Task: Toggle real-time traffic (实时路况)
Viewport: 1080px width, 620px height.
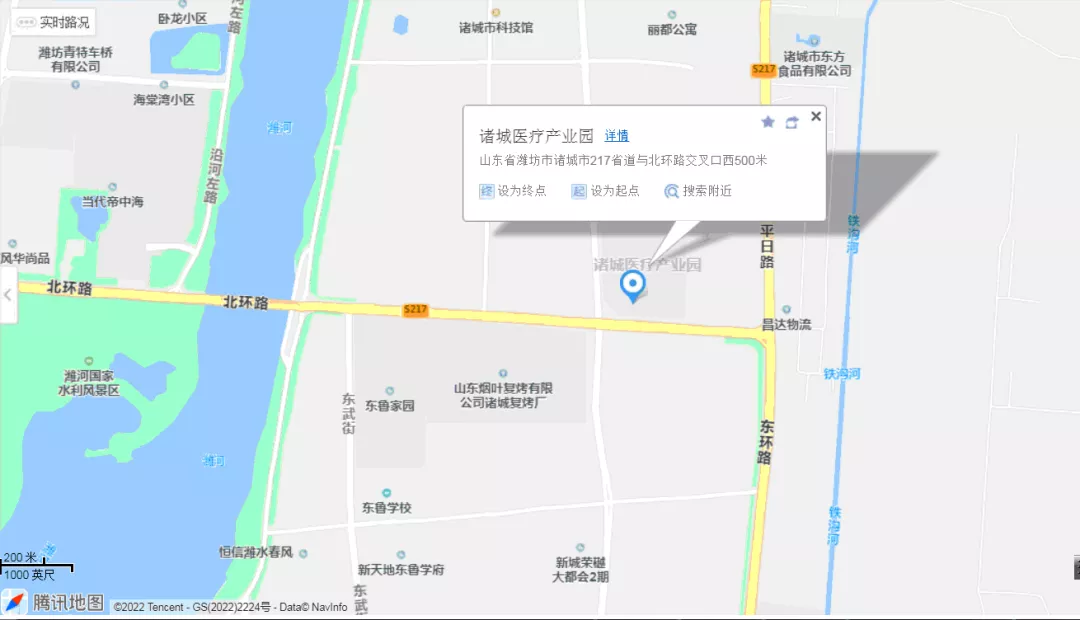Action: click(54, 21)
